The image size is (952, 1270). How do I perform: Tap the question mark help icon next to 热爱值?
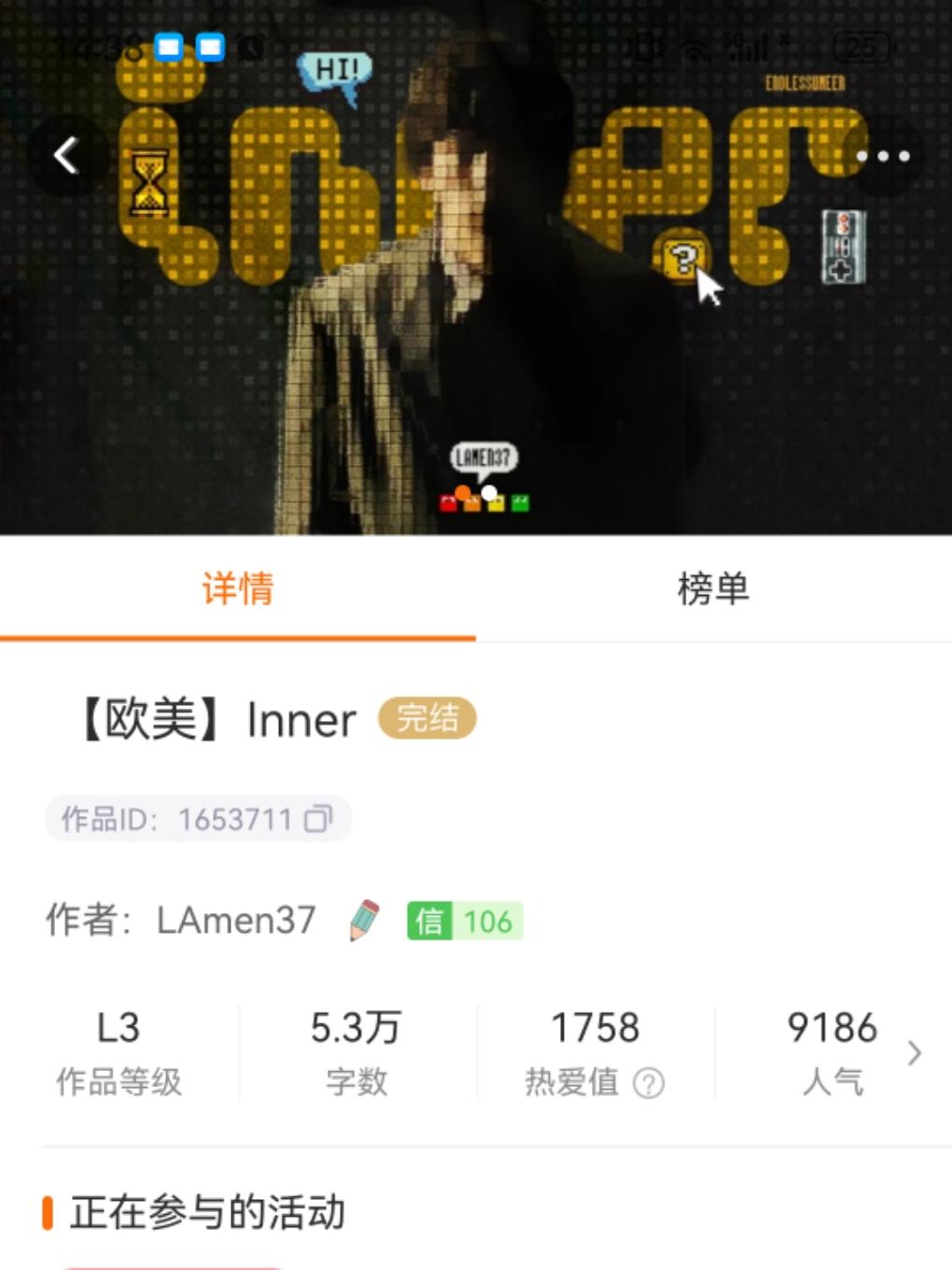[648, 1083]
